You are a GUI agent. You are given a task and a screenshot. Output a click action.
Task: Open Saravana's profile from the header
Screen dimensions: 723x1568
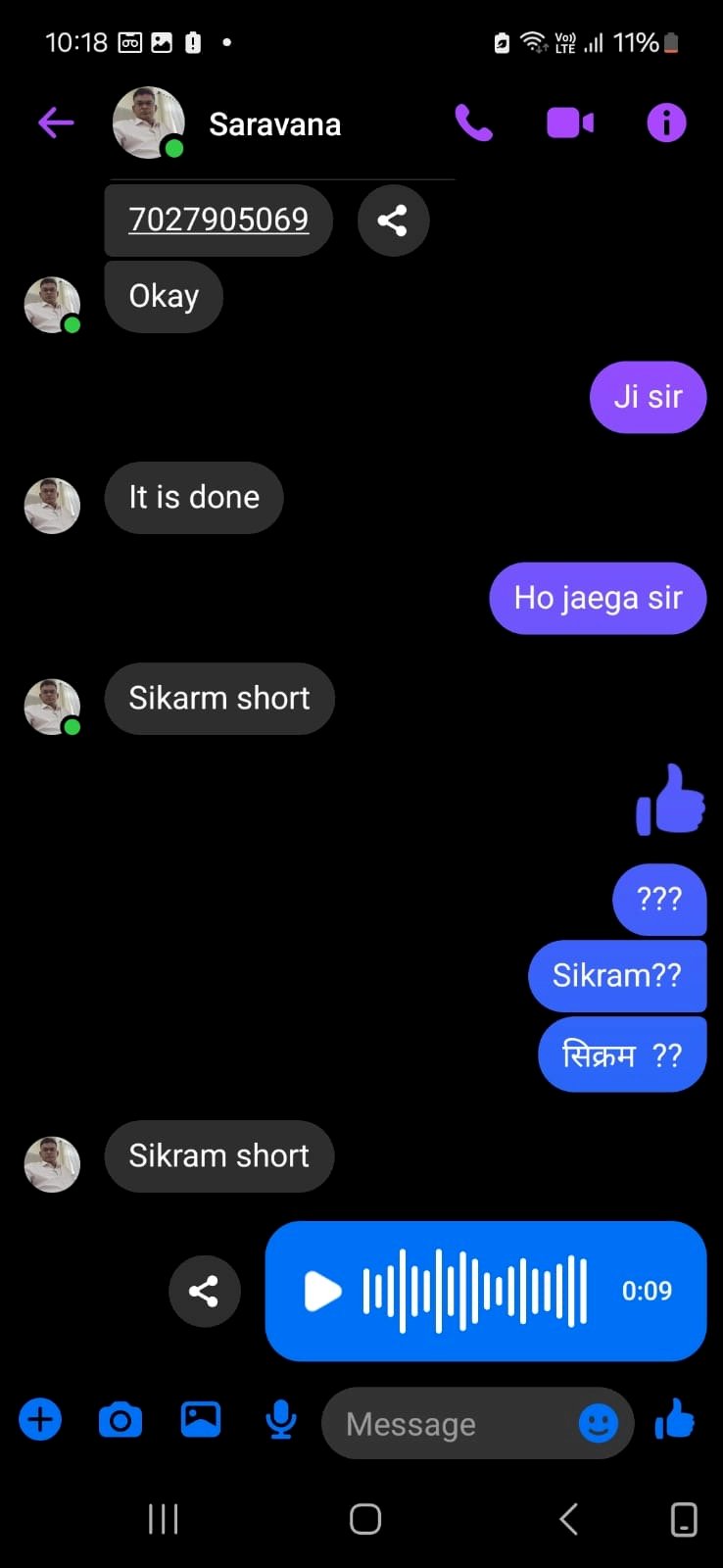click(274, 124)
